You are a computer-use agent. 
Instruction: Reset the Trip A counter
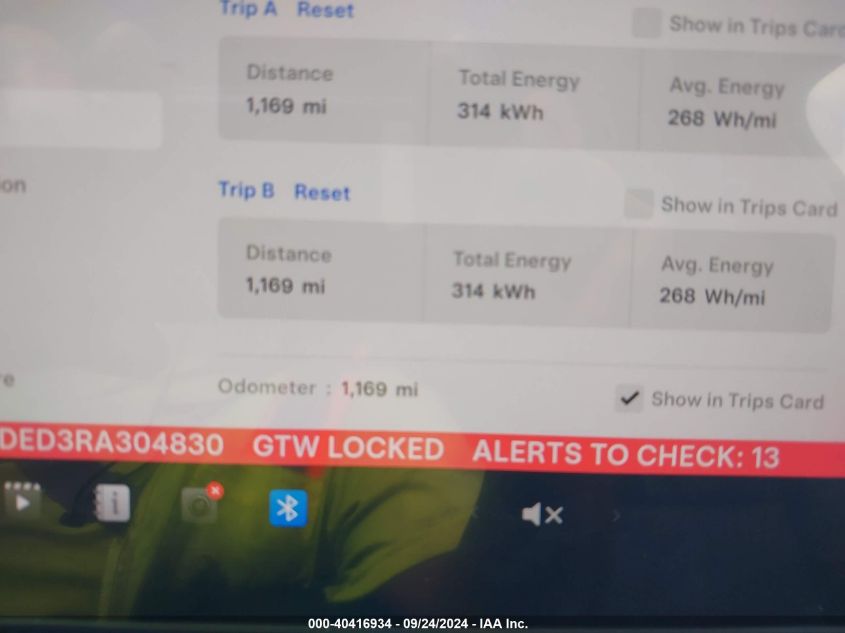pos(325,10)
